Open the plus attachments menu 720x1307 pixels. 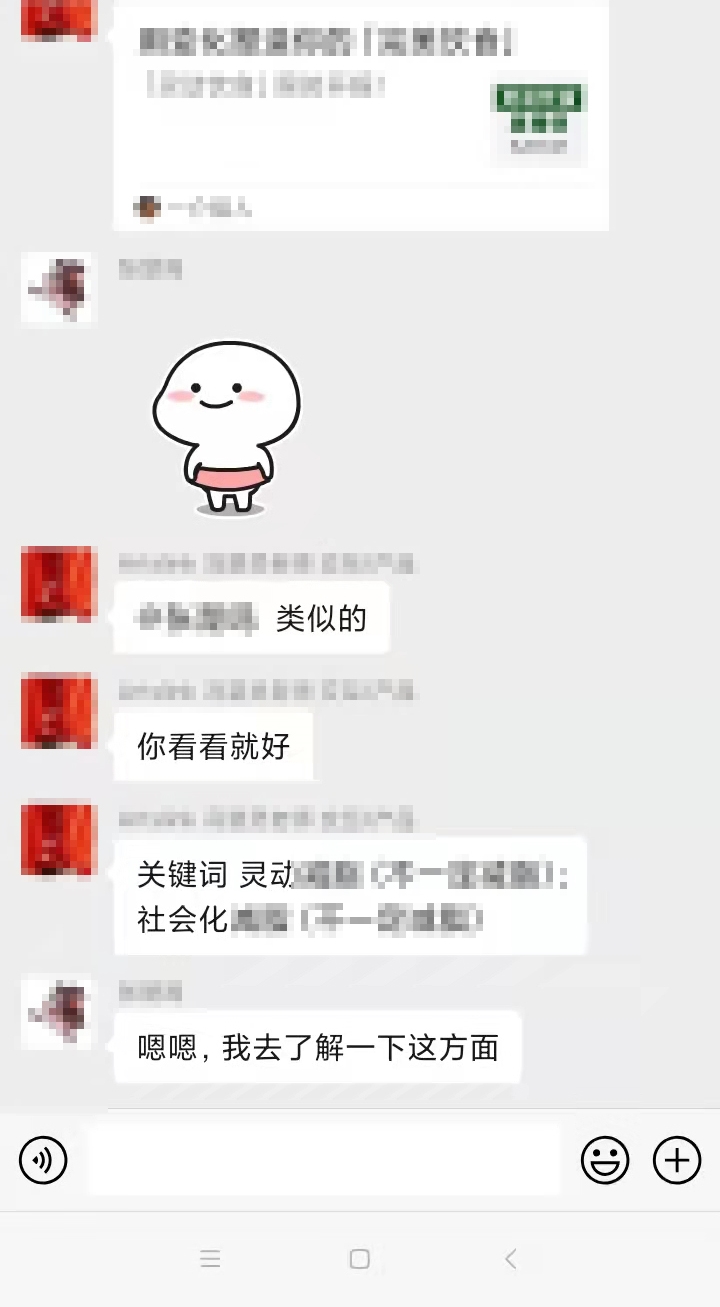click(677, 1160)
